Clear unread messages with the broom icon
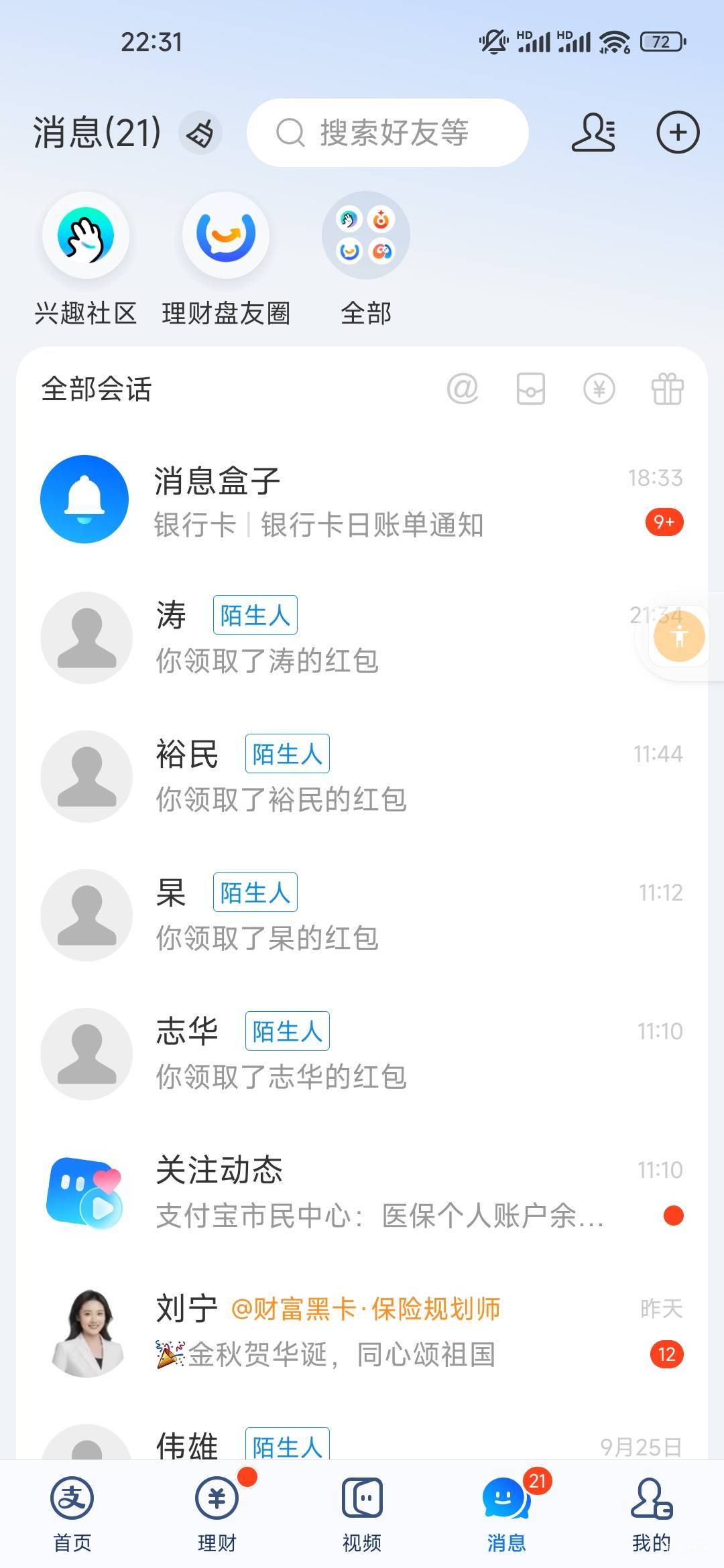Image resolution: width=724 pixels, height=1568 pixels. click(200, 133)
